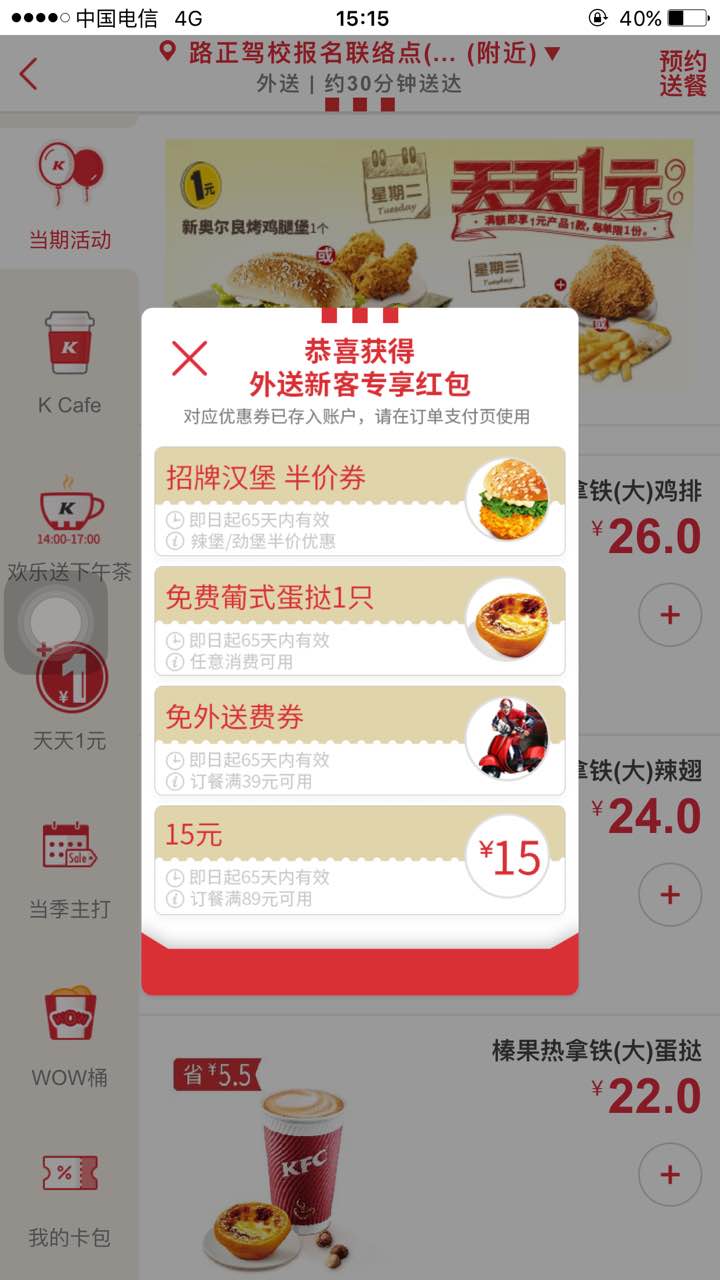
Task: Select the 当期活动 category
Action: click(69, 197)
